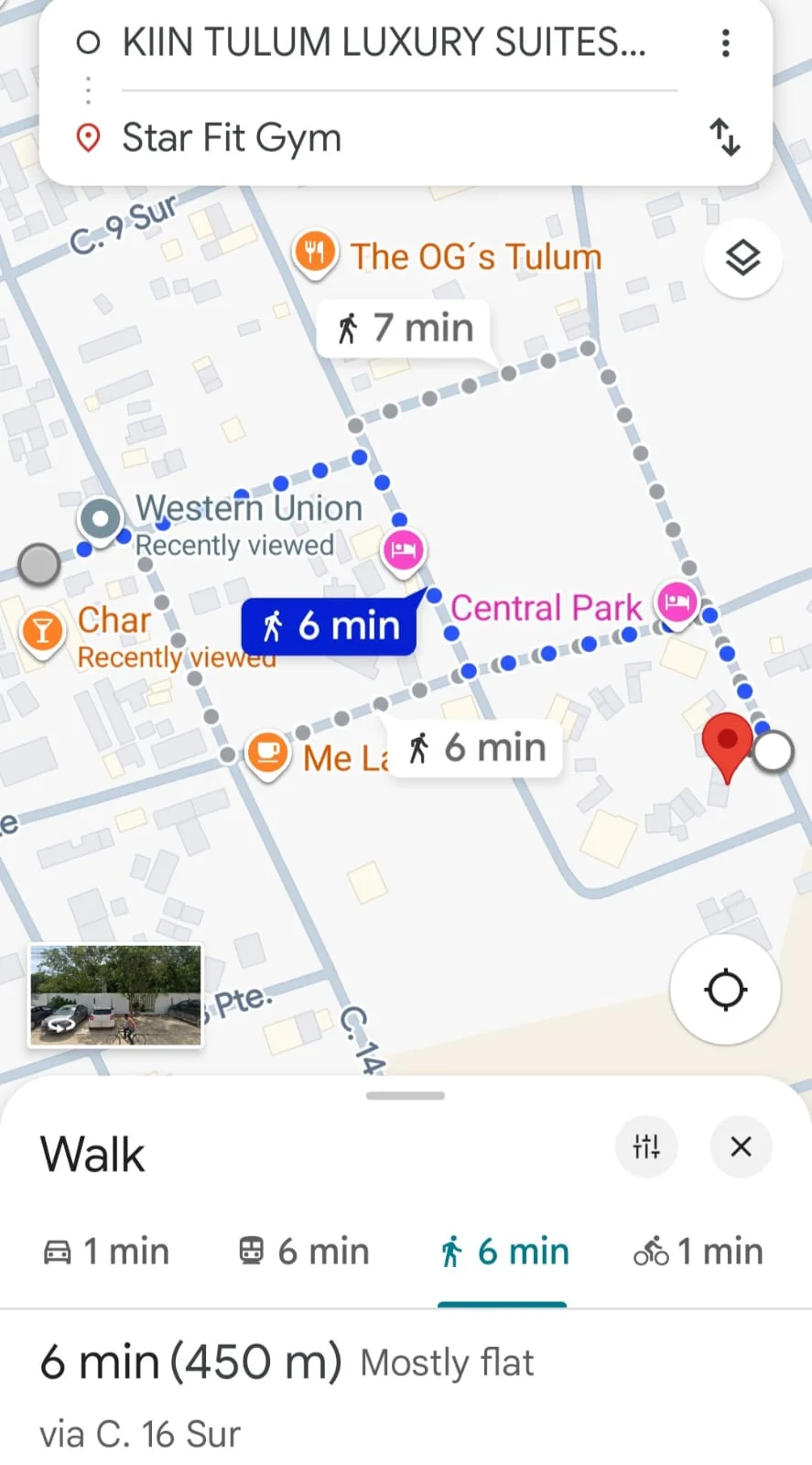This screenshot has height=1465, width=812.
Task: Select the walking 6 min tab
Action: pos(503,1252)
